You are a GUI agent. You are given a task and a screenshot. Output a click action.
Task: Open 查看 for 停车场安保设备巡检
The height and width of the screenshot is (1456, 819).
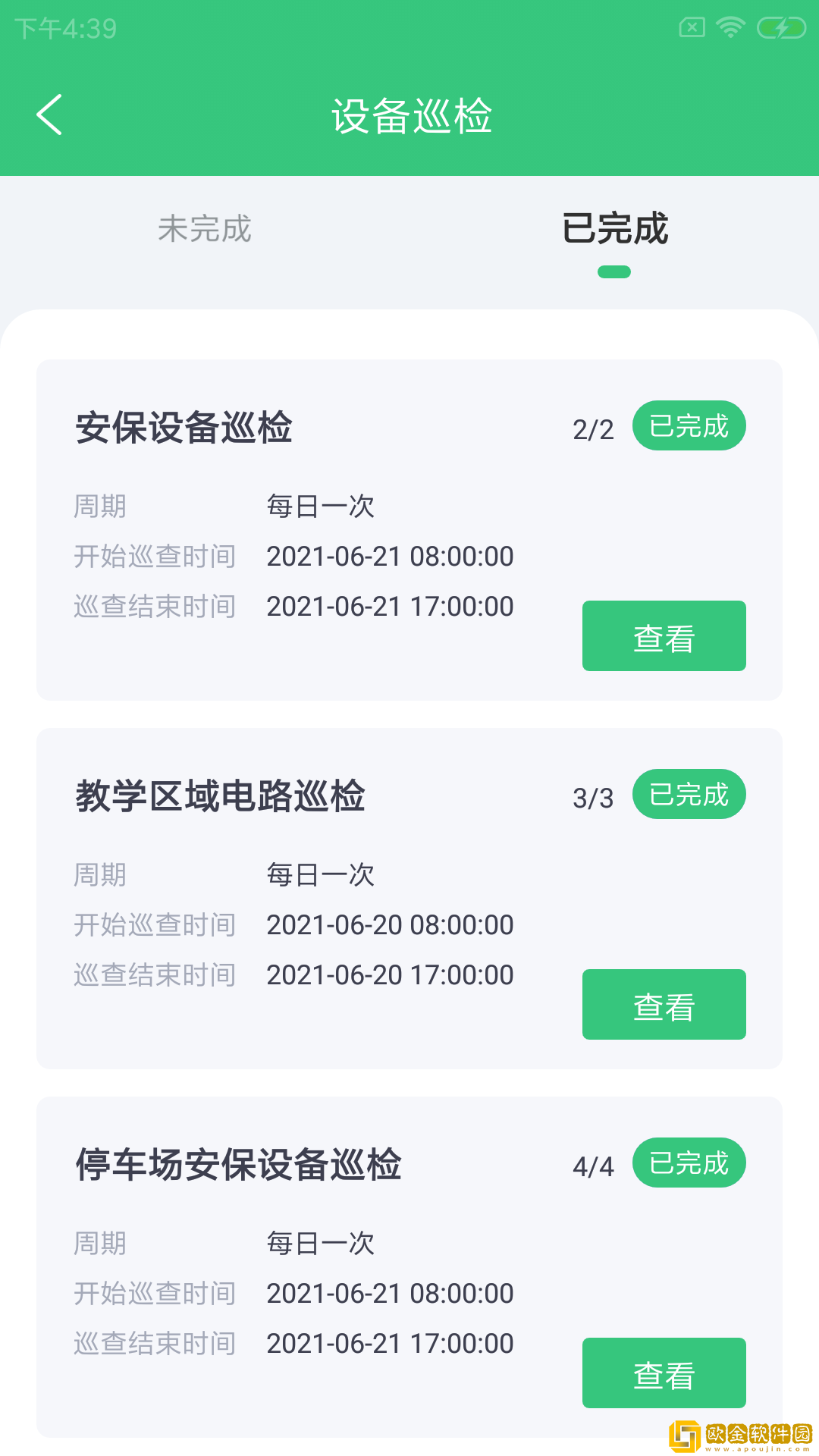coord(664,1373)
